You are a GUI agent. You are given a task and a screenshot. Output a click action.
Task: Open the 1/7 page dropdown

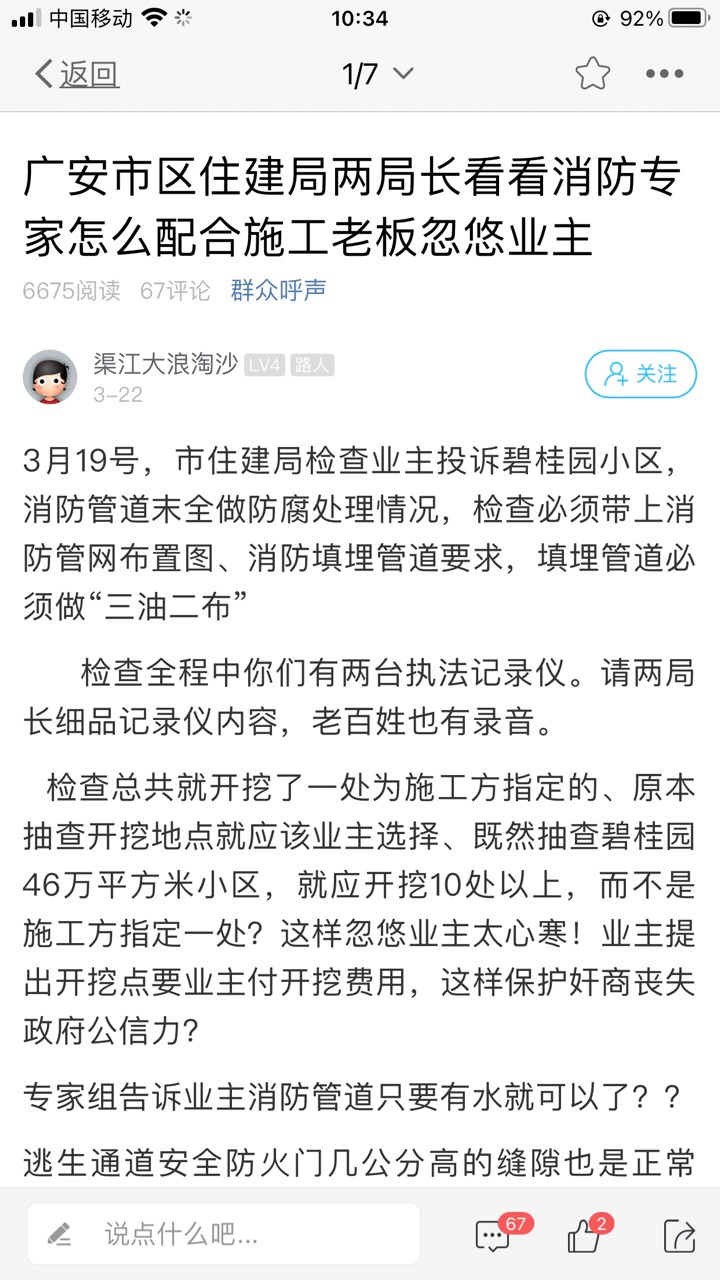coord(377,74)
